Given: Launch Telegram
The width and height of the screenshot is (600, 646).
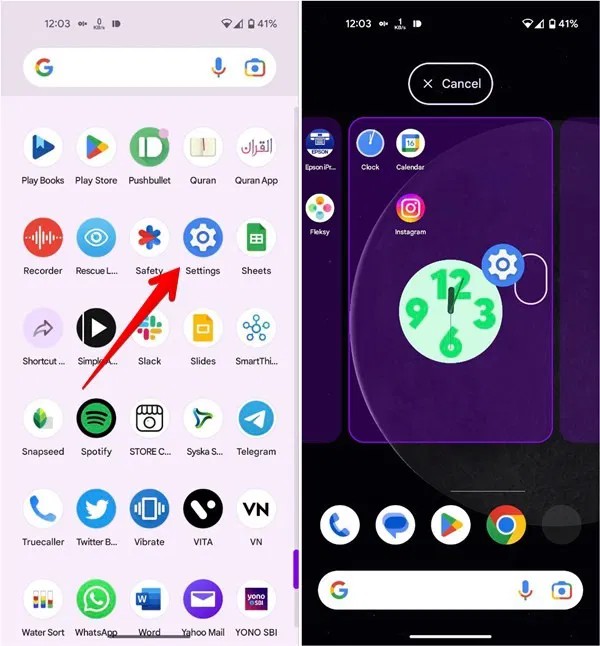Looking at the screenshot, I should click(x=256, y=418).
